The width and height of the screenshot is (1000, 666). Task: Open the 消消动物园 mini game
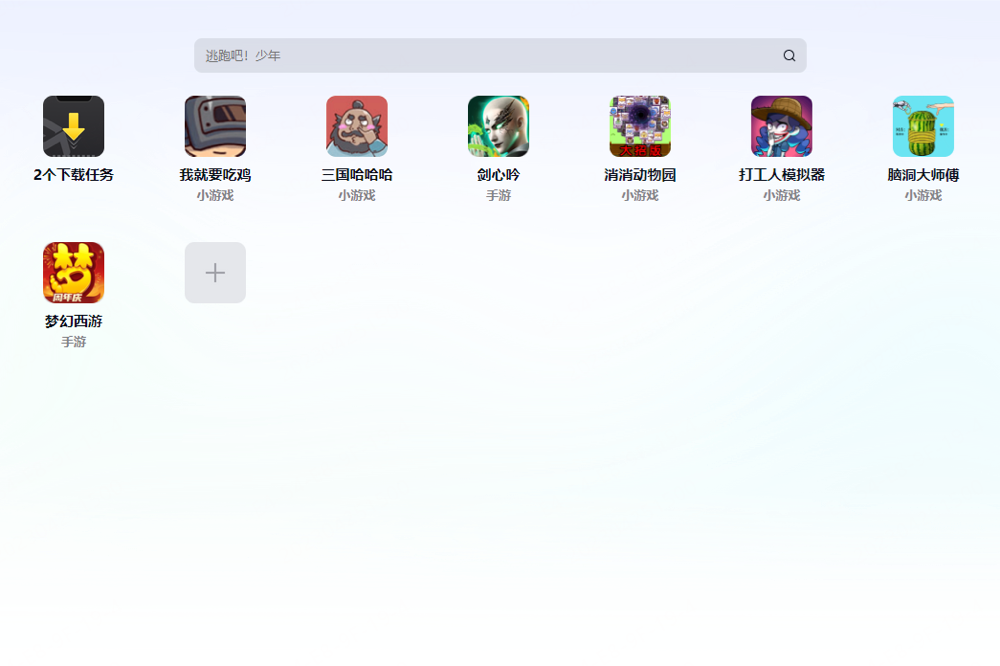(x=640, y=127)
